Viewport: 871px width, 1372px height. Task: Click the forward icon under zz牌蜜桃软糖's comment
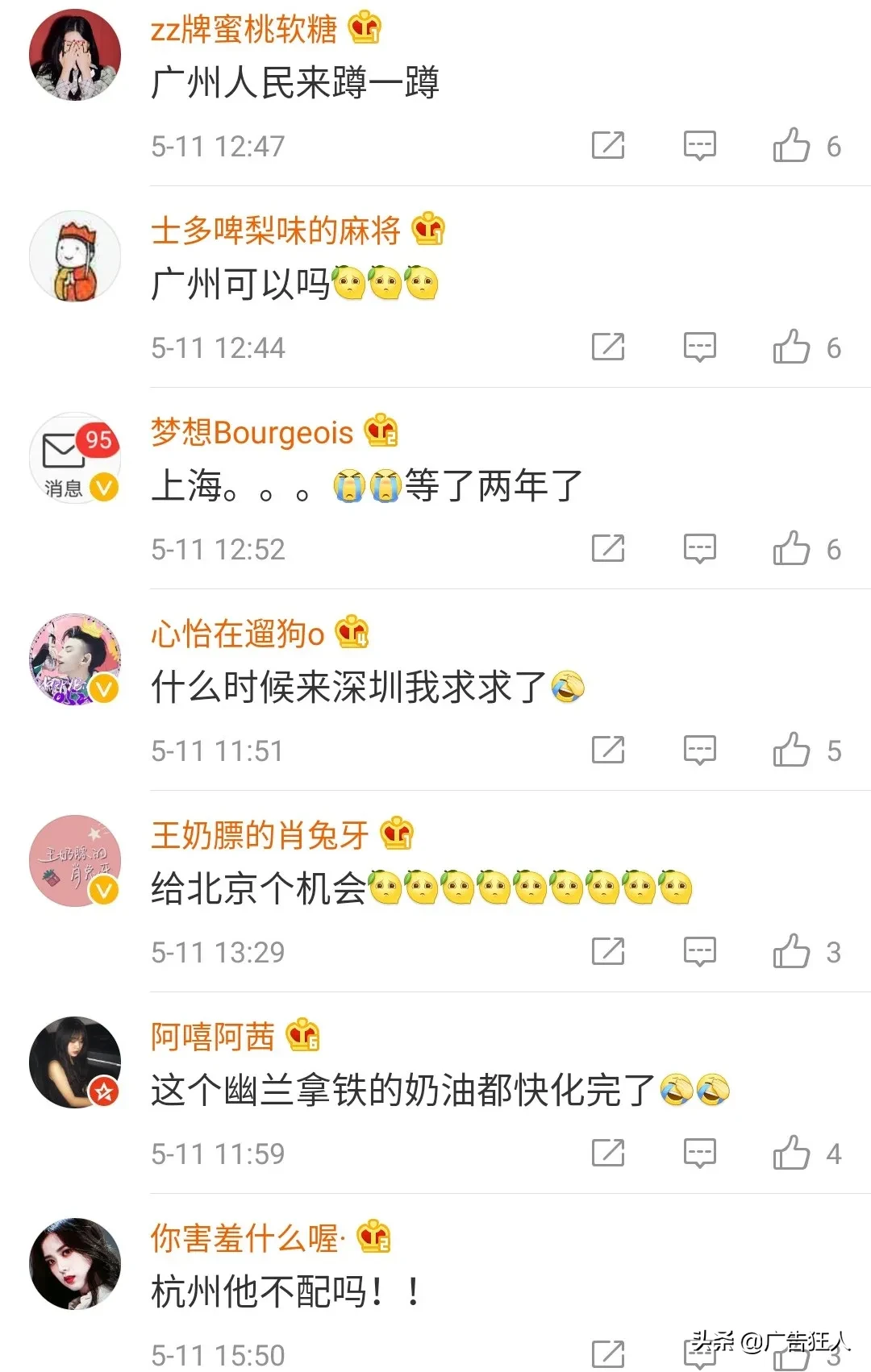click(x=609, y=146)
